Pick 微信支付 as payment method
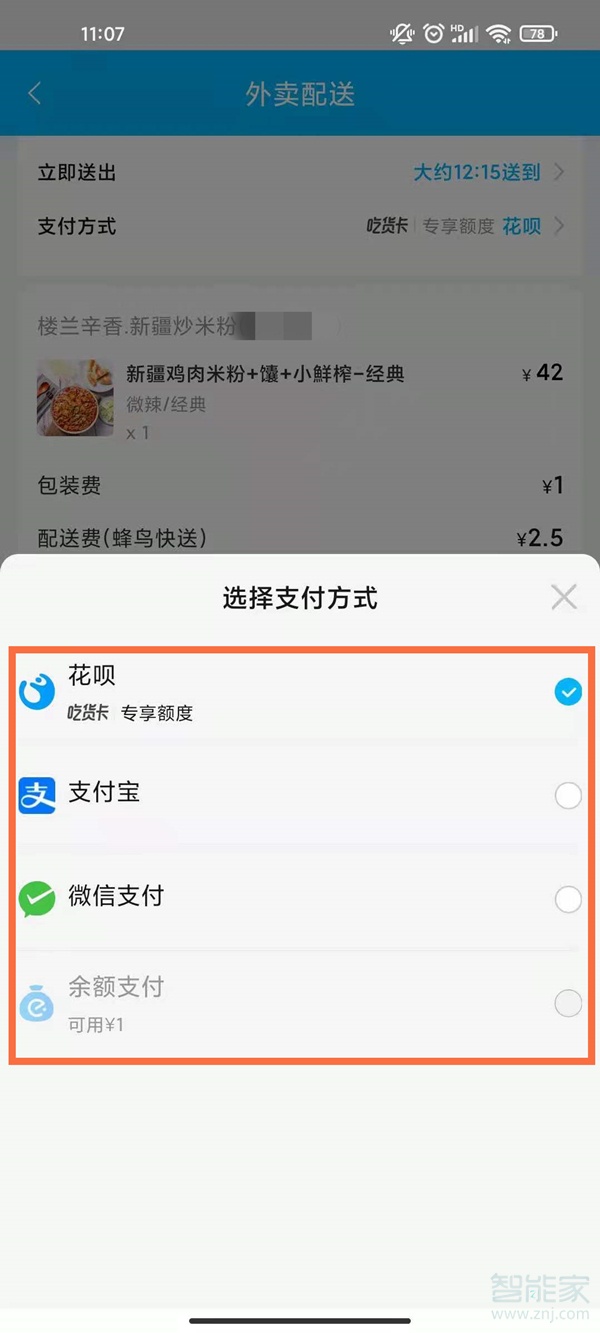 click(567, 899)
